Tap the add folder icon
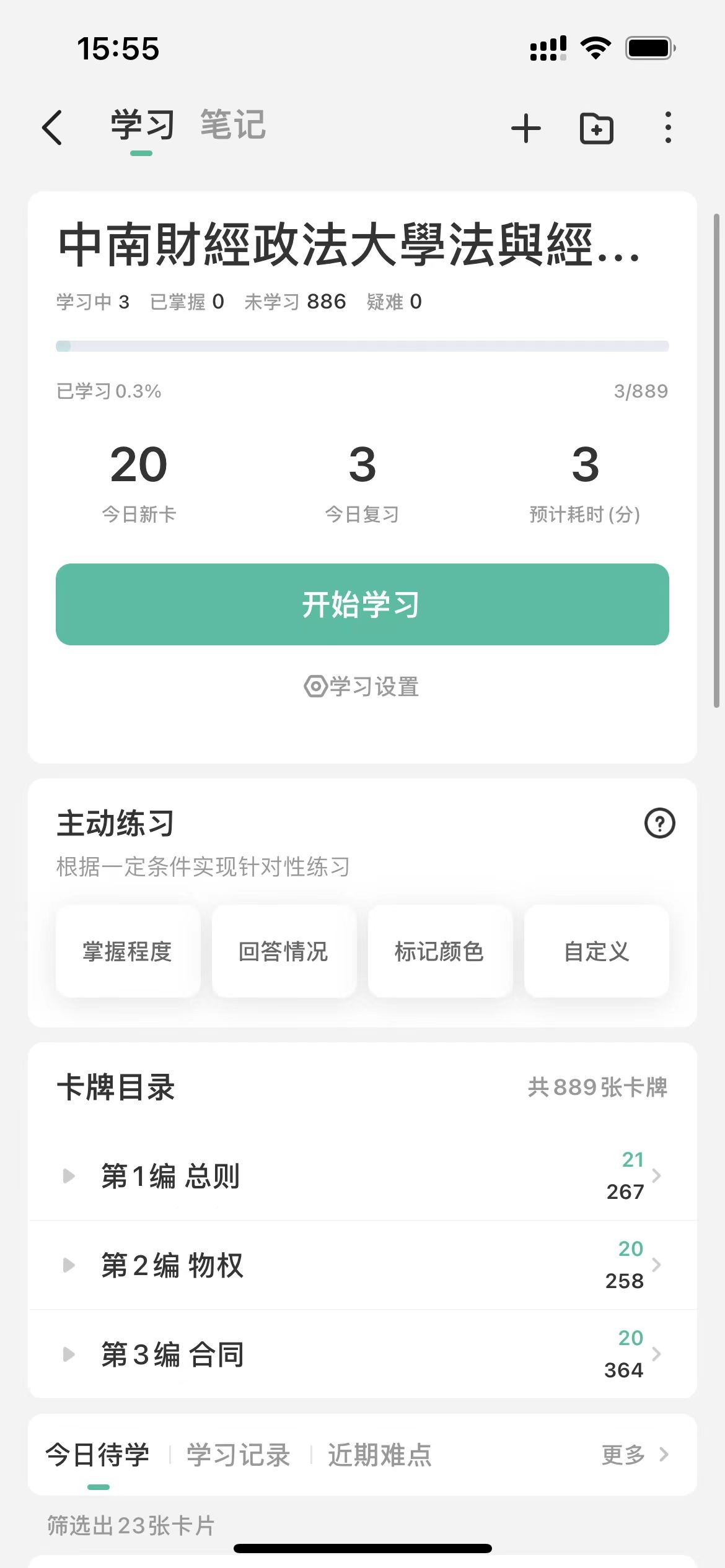 (596, 128)
